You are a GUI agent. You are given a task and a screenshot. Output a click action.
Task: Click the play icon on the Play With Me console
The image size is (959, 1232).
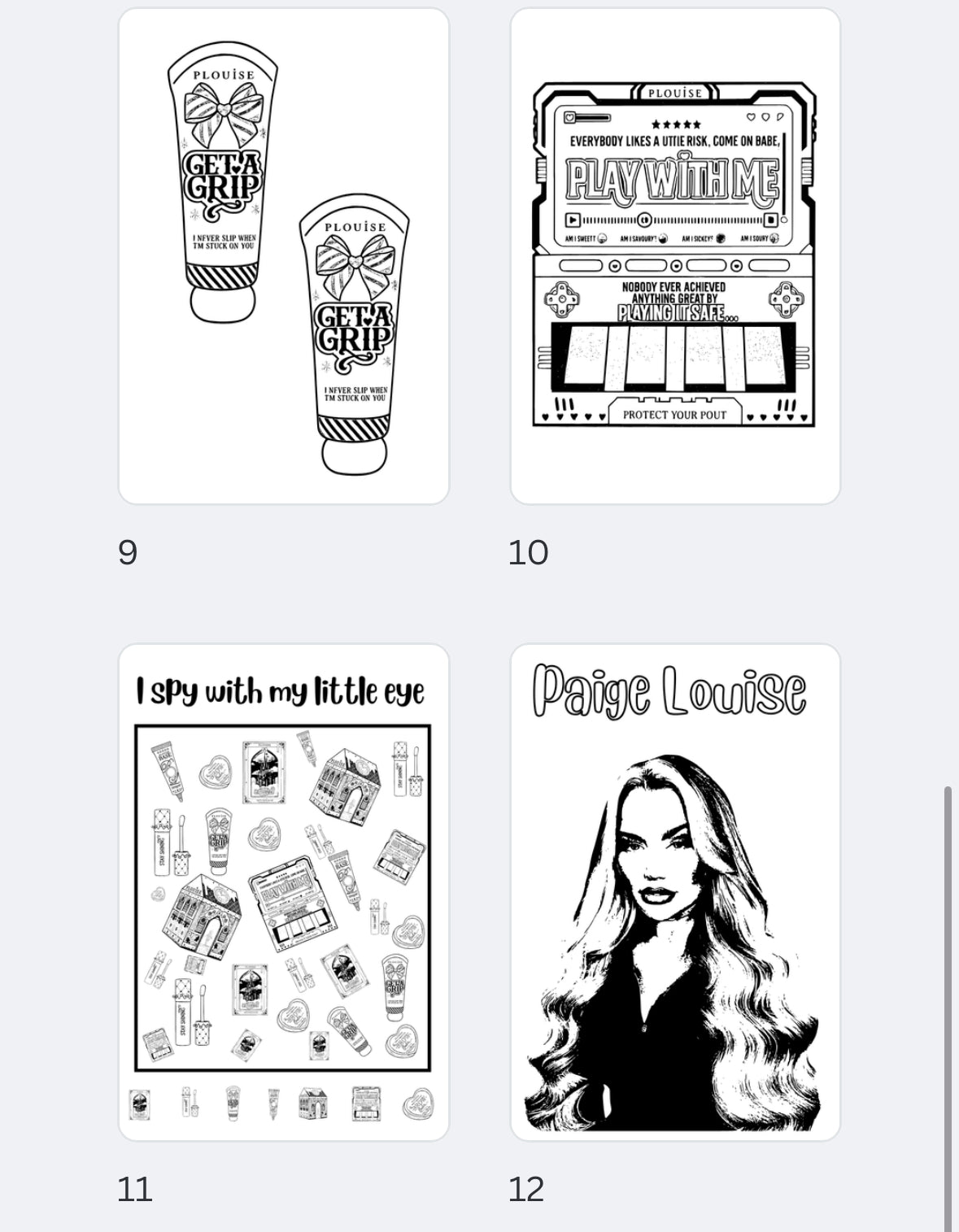tap(573, 220)
